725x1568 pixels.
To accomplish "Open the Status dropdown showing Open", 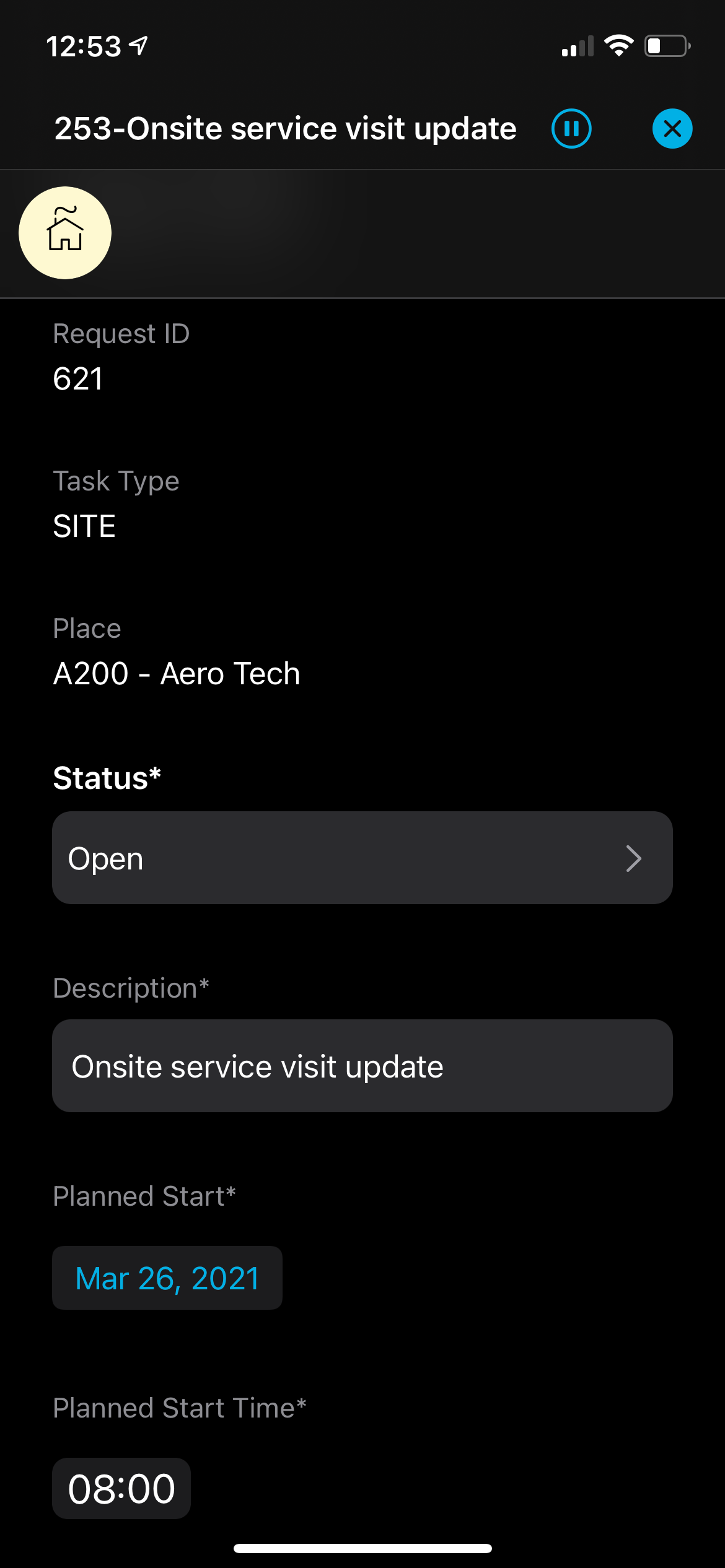I will click(x=362, y=858).
